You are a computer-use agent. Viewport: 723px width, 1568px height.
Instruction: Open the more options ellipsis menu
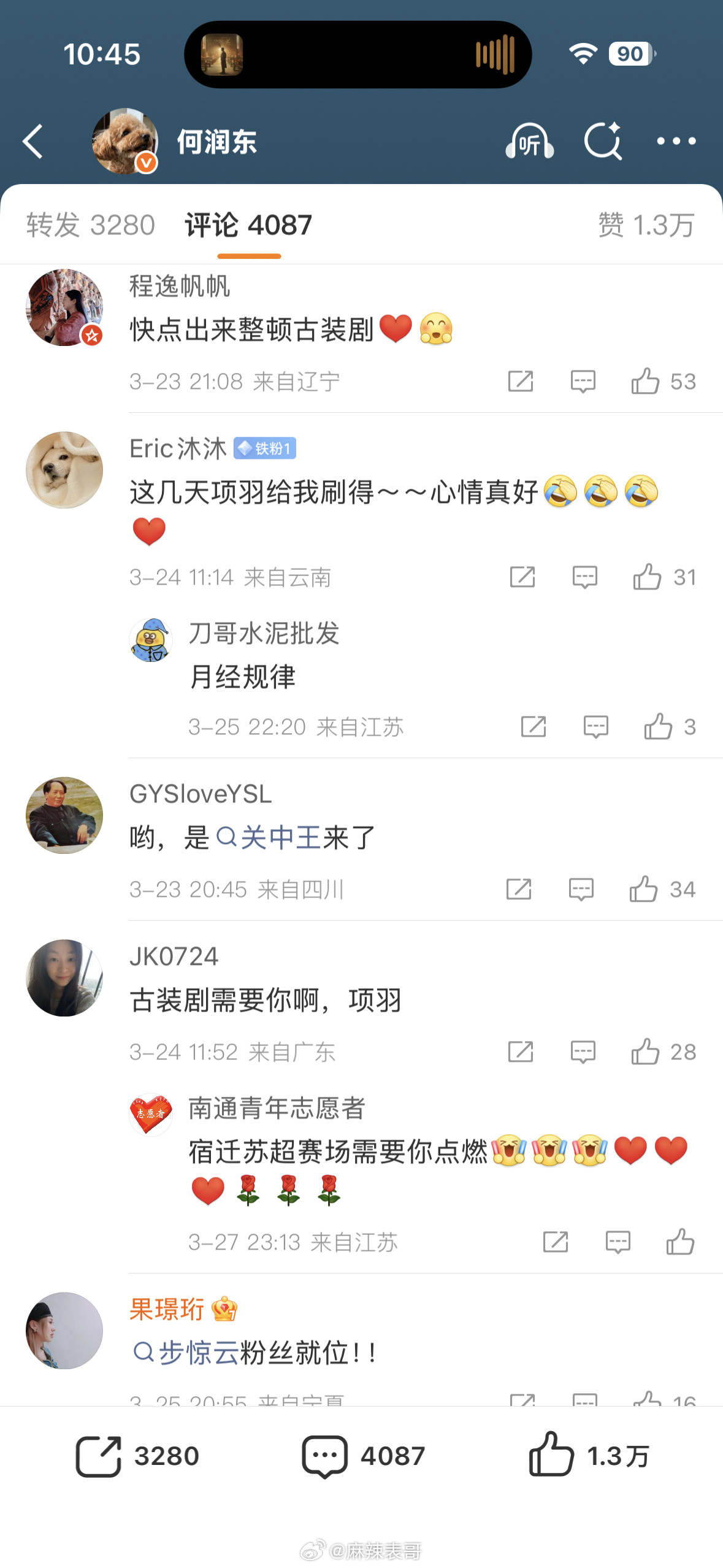click(x=676, y=141)
